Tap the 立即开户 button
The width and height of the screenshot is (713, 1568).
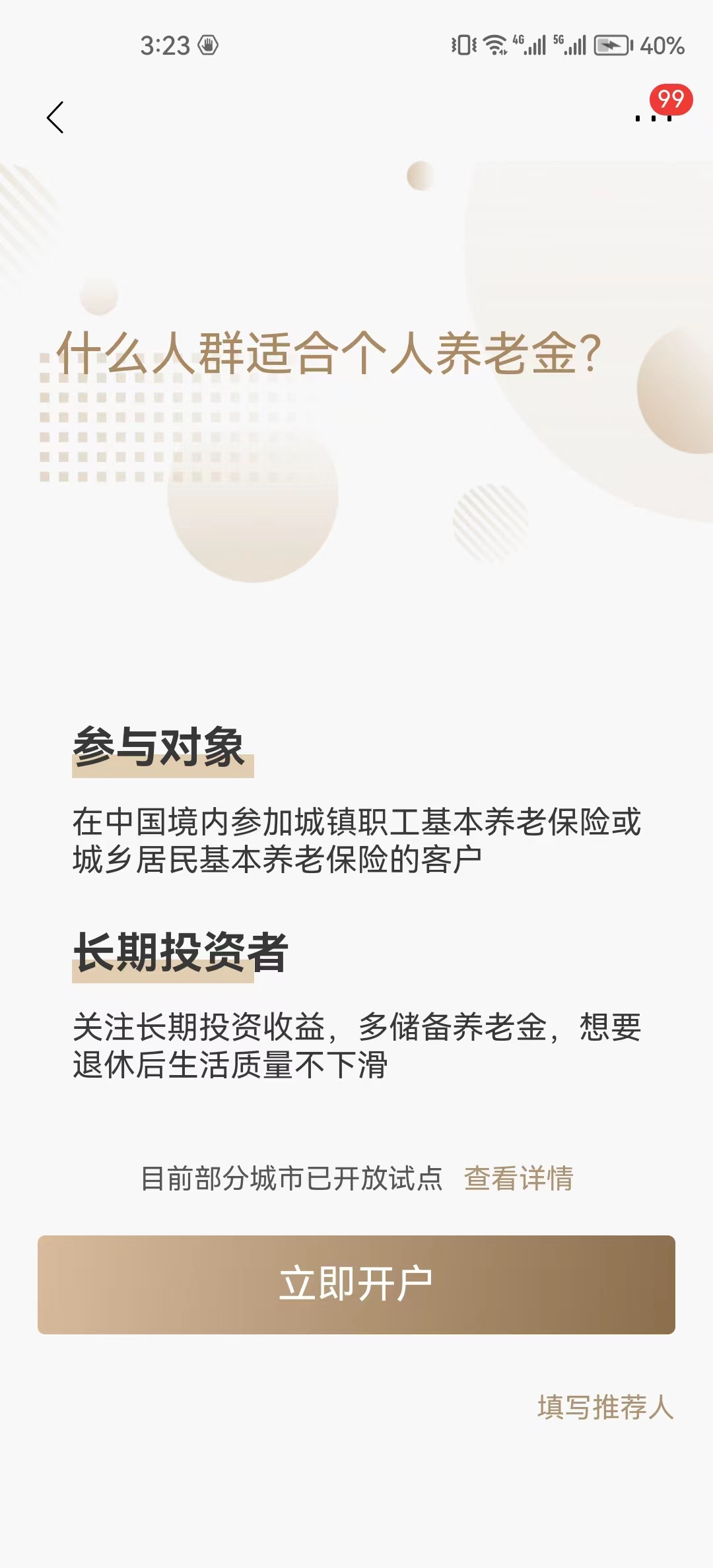[356, 1284]
